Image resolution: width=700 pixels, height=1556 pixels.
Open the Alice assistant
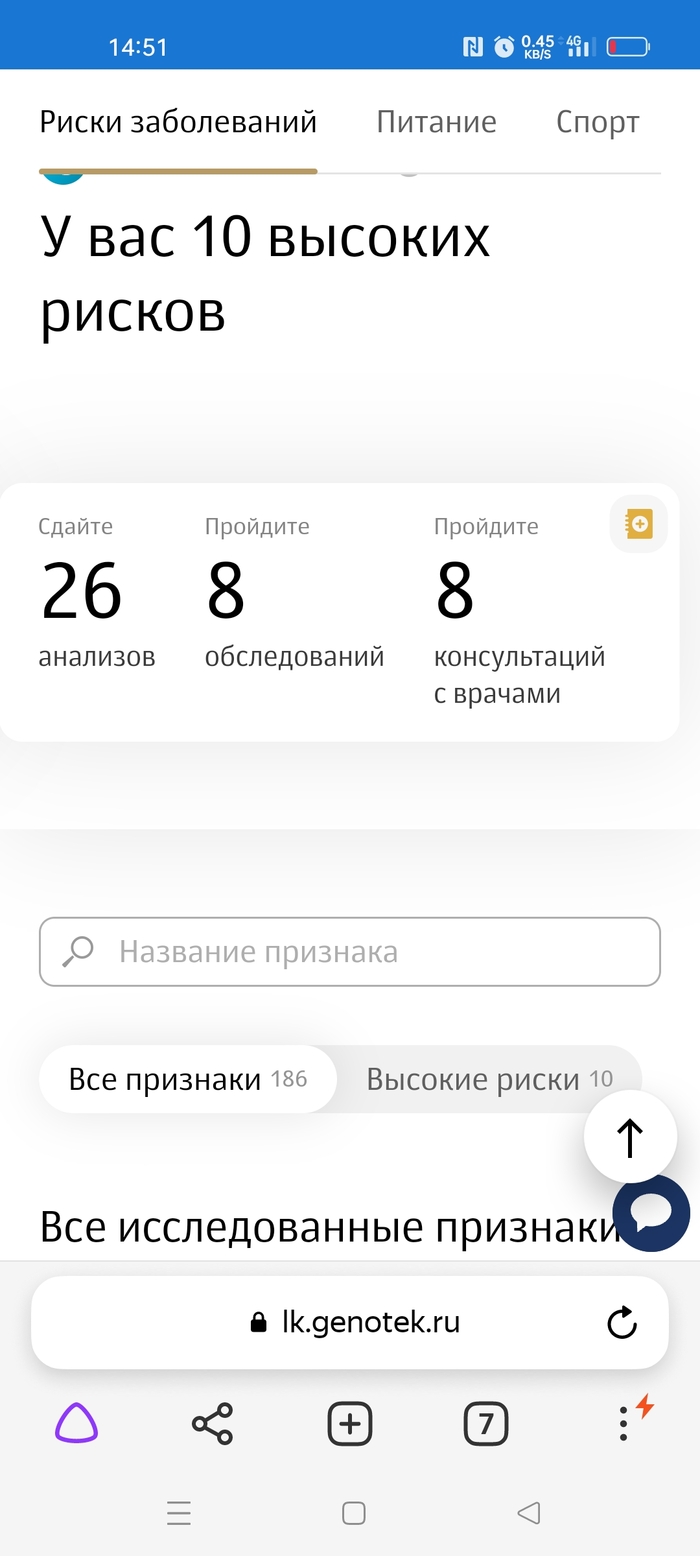[x=77, y=1423]
